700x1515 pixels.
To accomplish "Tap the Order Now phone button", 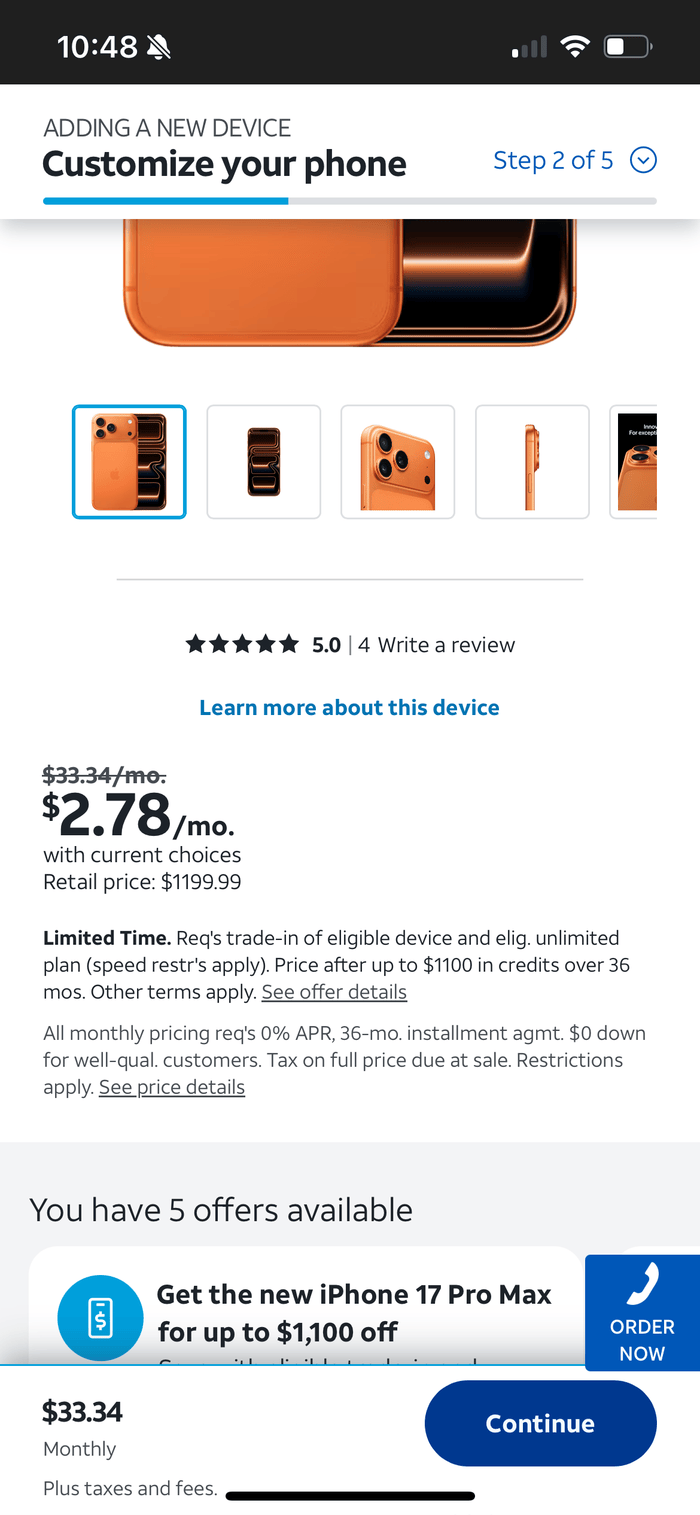I will pyautogui.click(x=642, y=1312).
